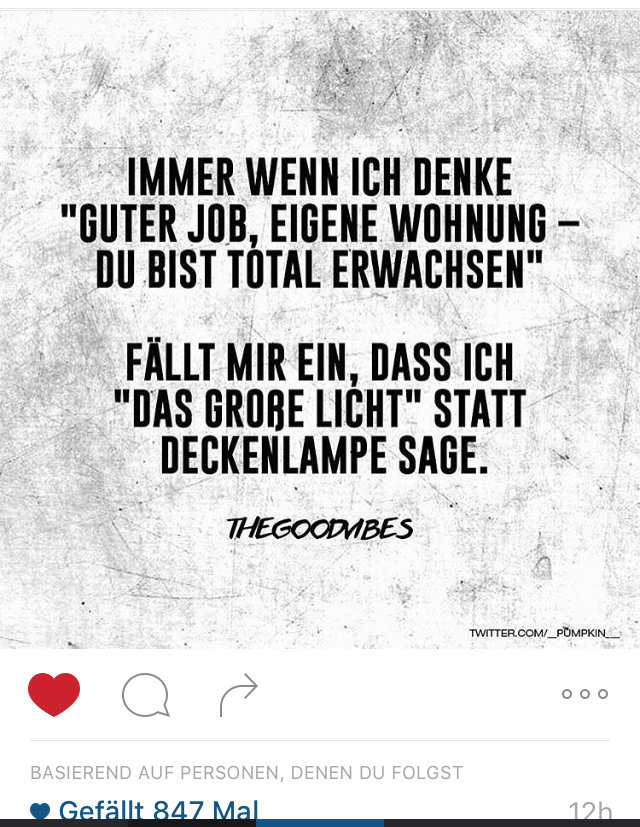Open the three-dot overflow menu
The width and height of the screenshot is (640, 827).
pos(584,694)
